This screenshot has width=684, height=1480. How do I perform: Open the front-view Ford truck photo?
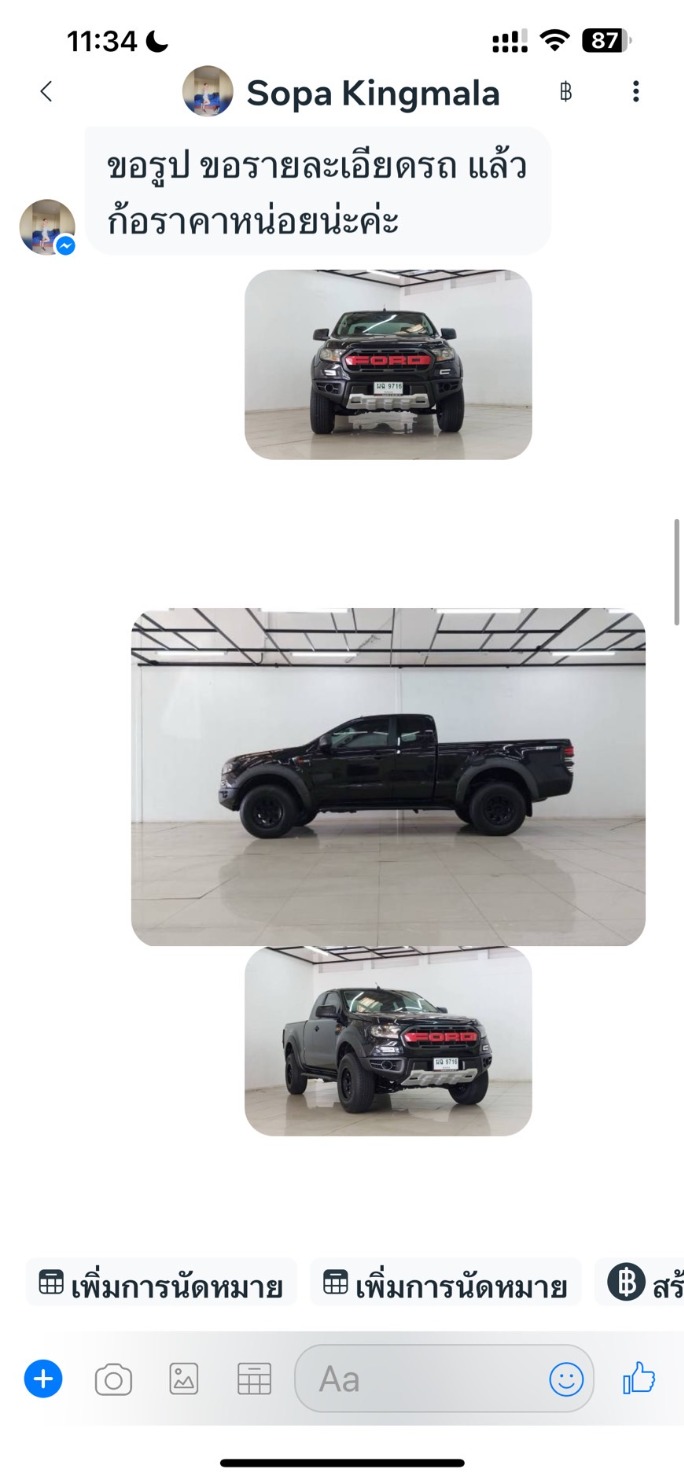388,364
